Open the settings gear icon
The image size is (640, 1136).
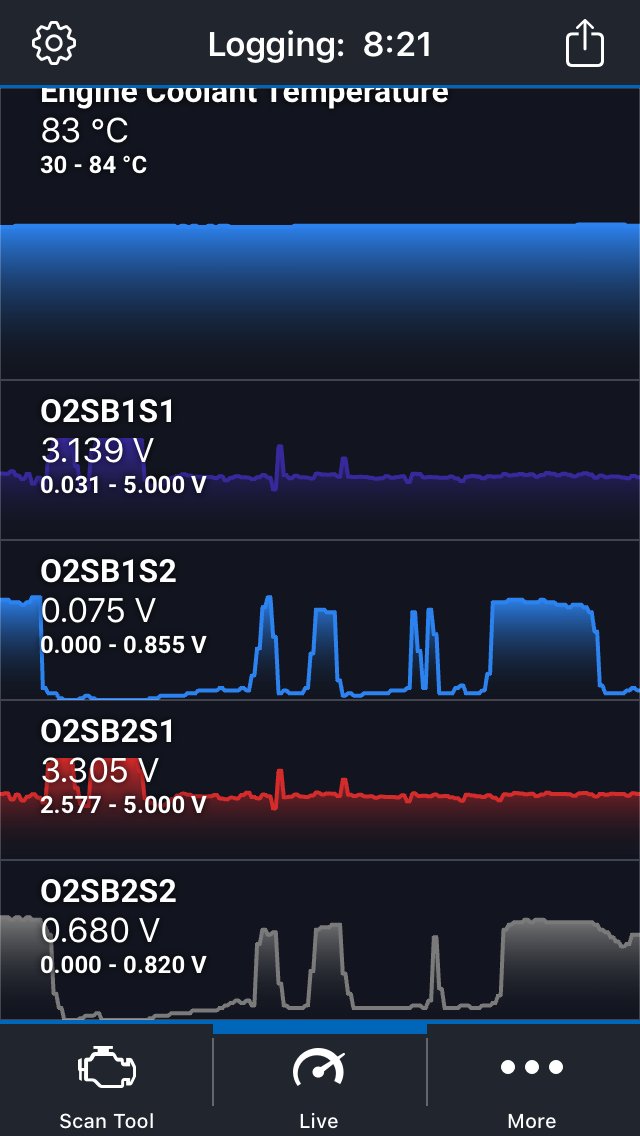click(x=54, y=43)
